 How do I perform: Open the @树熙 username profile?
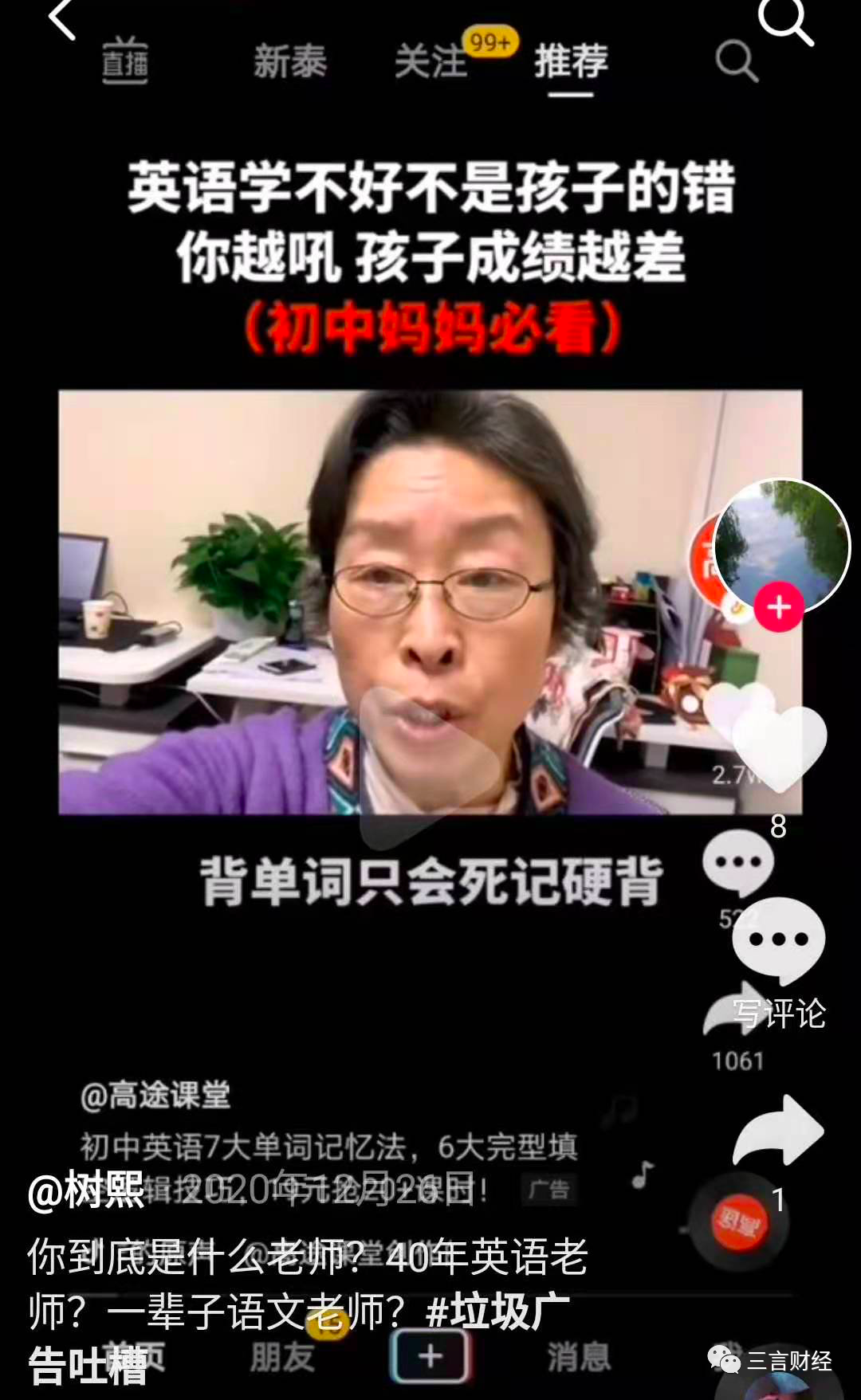point(86,1192)
